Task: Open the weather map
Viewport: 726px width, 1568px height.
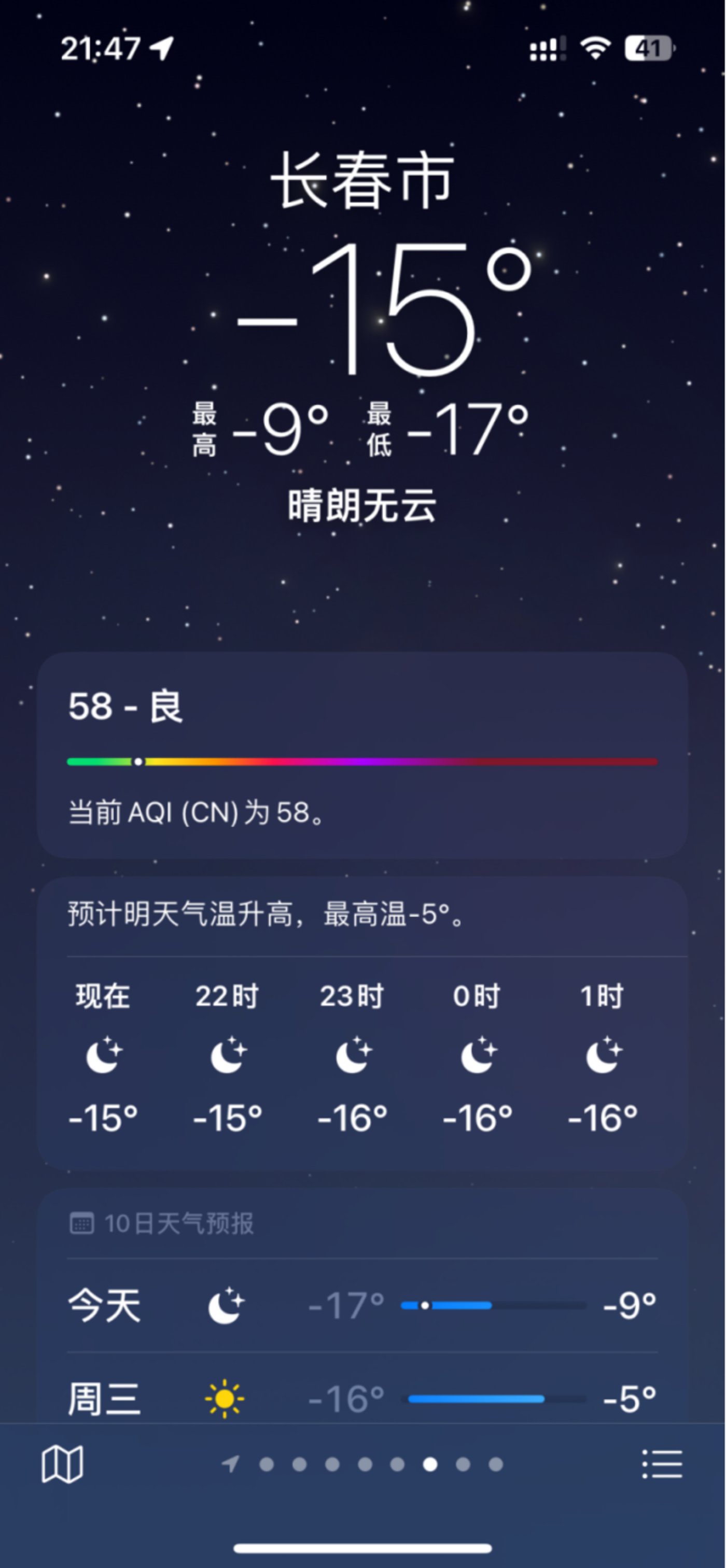Action: click(x=62, y=1464)
